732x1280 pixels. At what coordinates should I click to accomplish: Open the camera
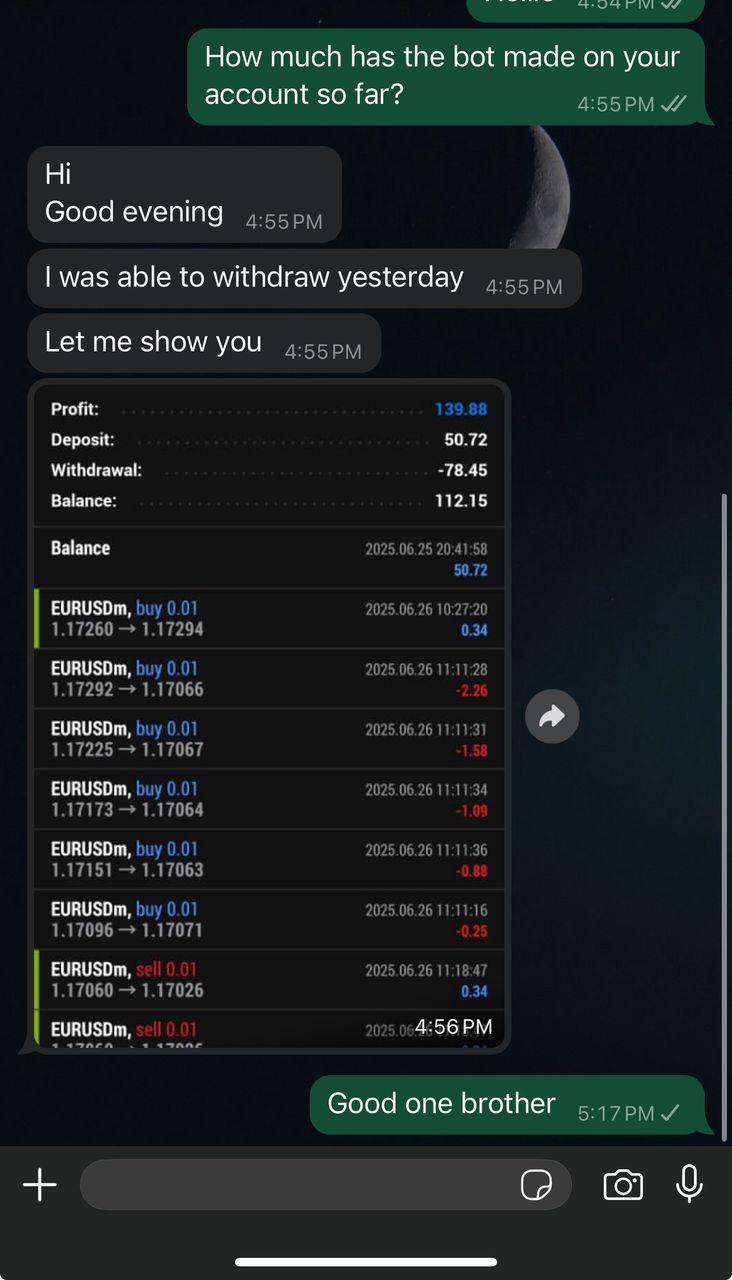tap(623, 1185)
